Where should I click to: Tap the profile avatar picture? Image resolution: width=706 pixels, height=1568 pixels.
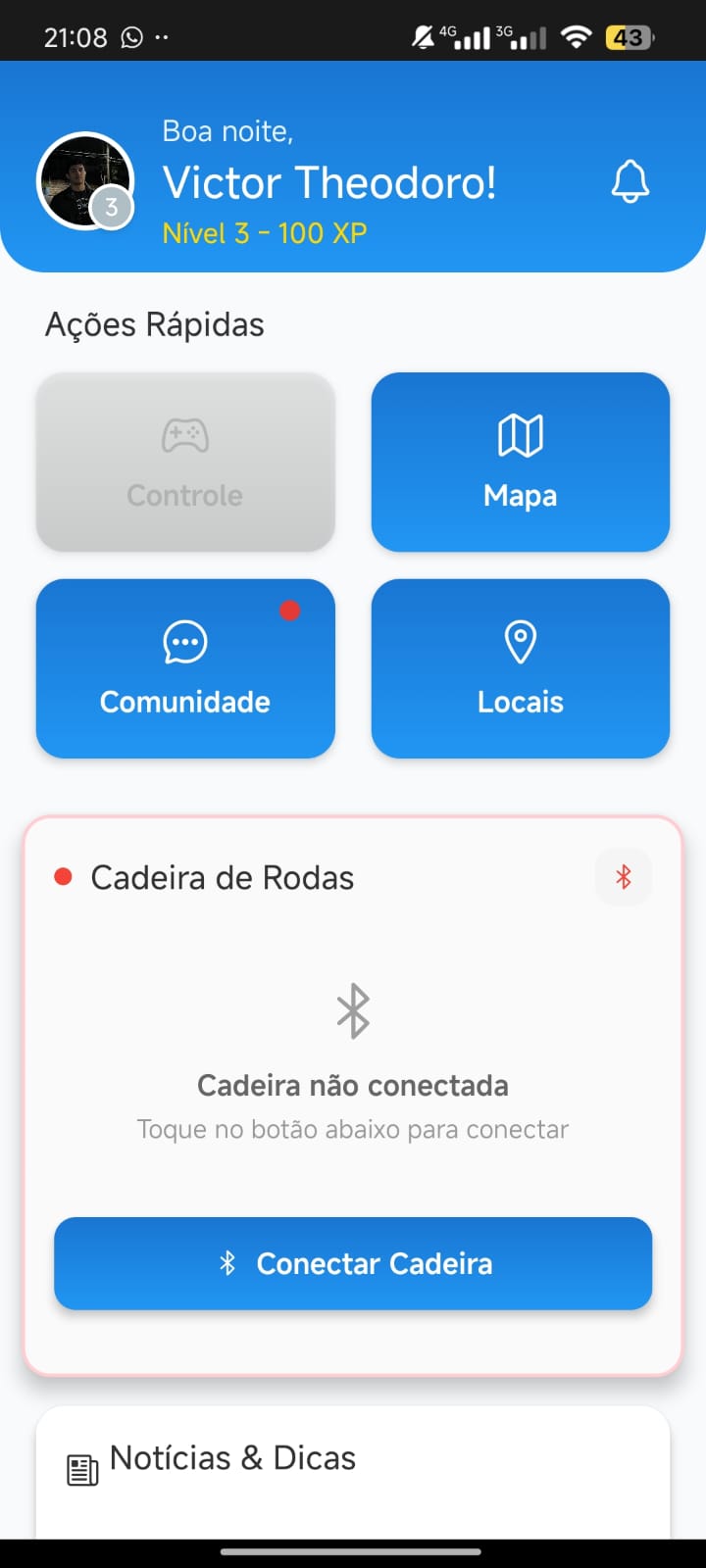coord(85,180)
